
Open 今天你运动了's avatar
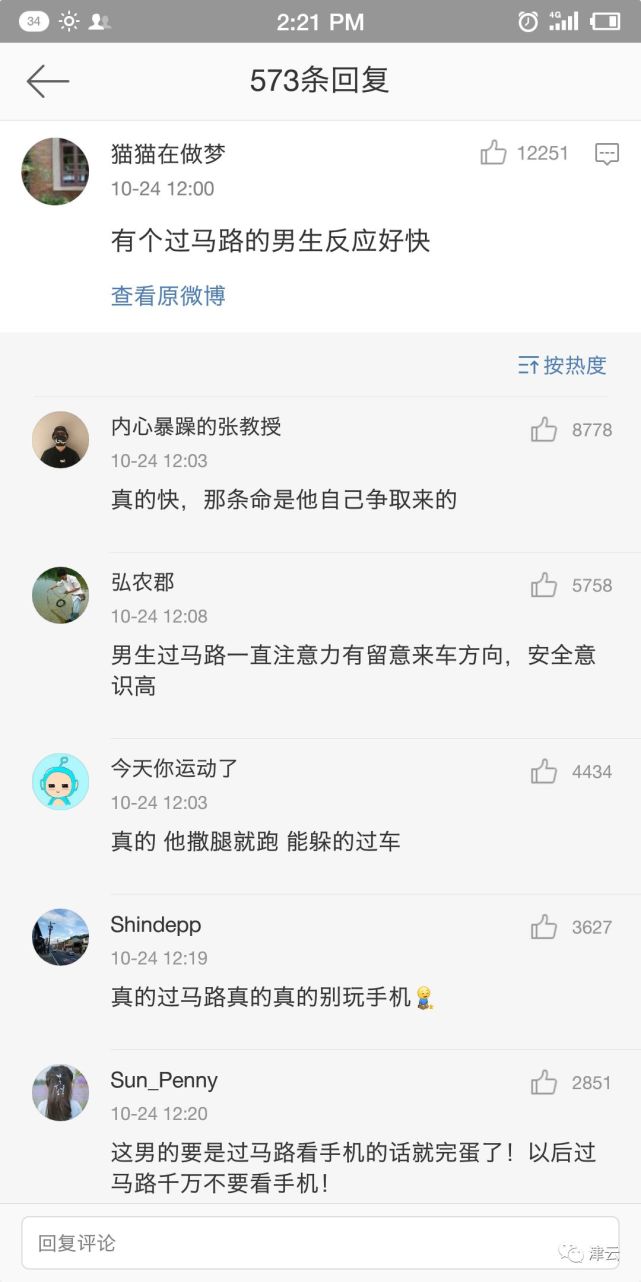[x=60, y=781]
